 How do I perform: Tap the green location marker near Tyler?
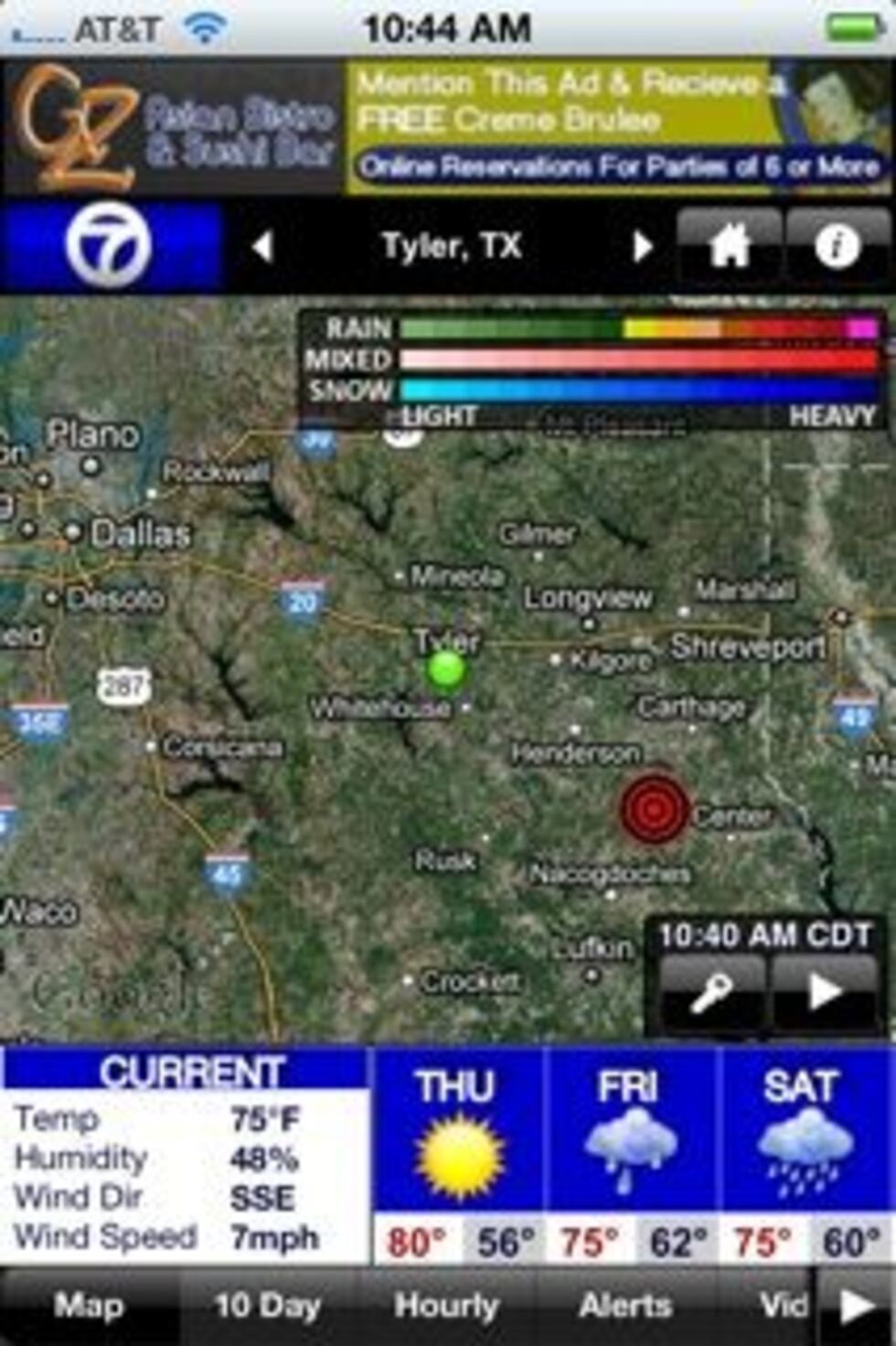pos(446,668)
